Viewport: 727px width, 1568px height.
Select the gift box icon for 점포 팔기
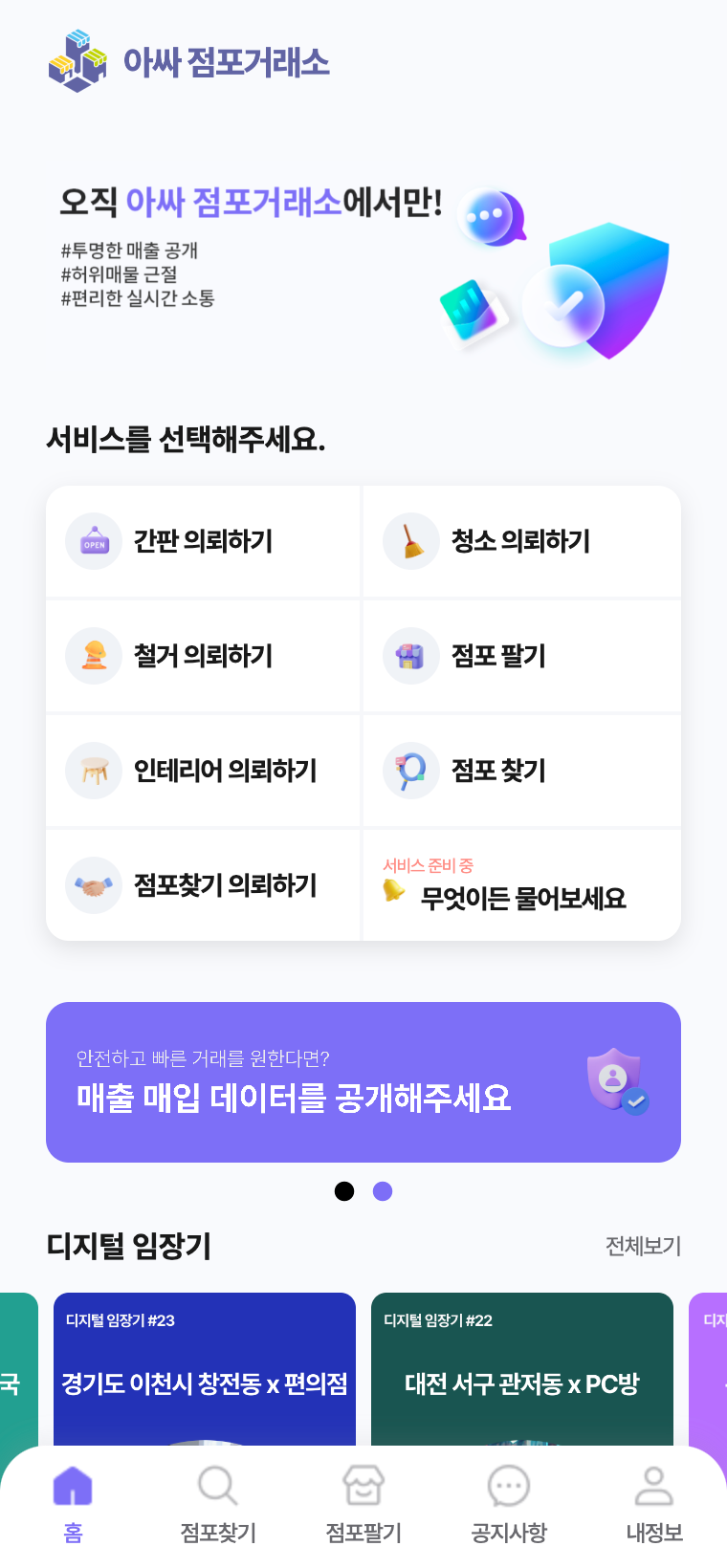[x=410, y=656]
